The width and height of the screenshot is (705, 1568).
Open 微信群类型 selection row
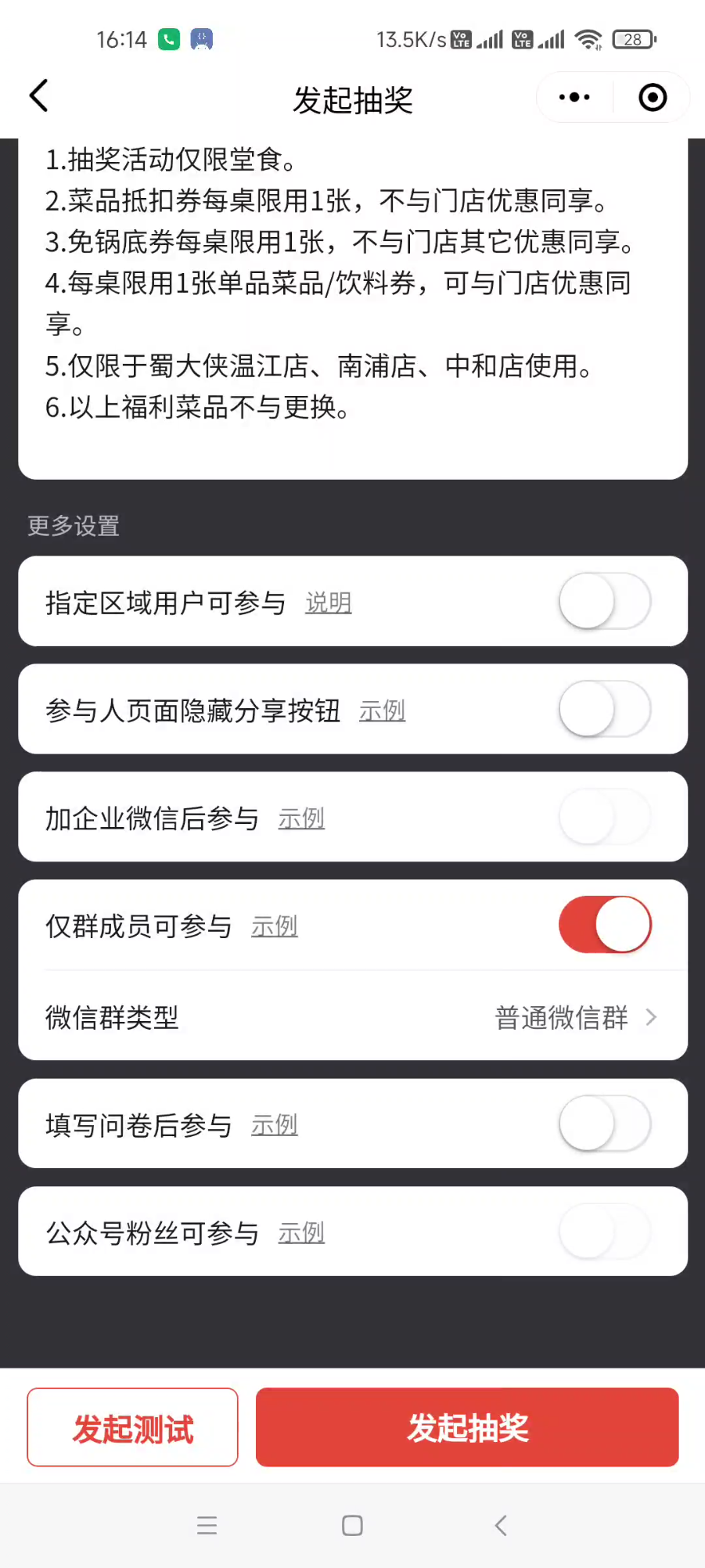click(x=352, y=1017)
